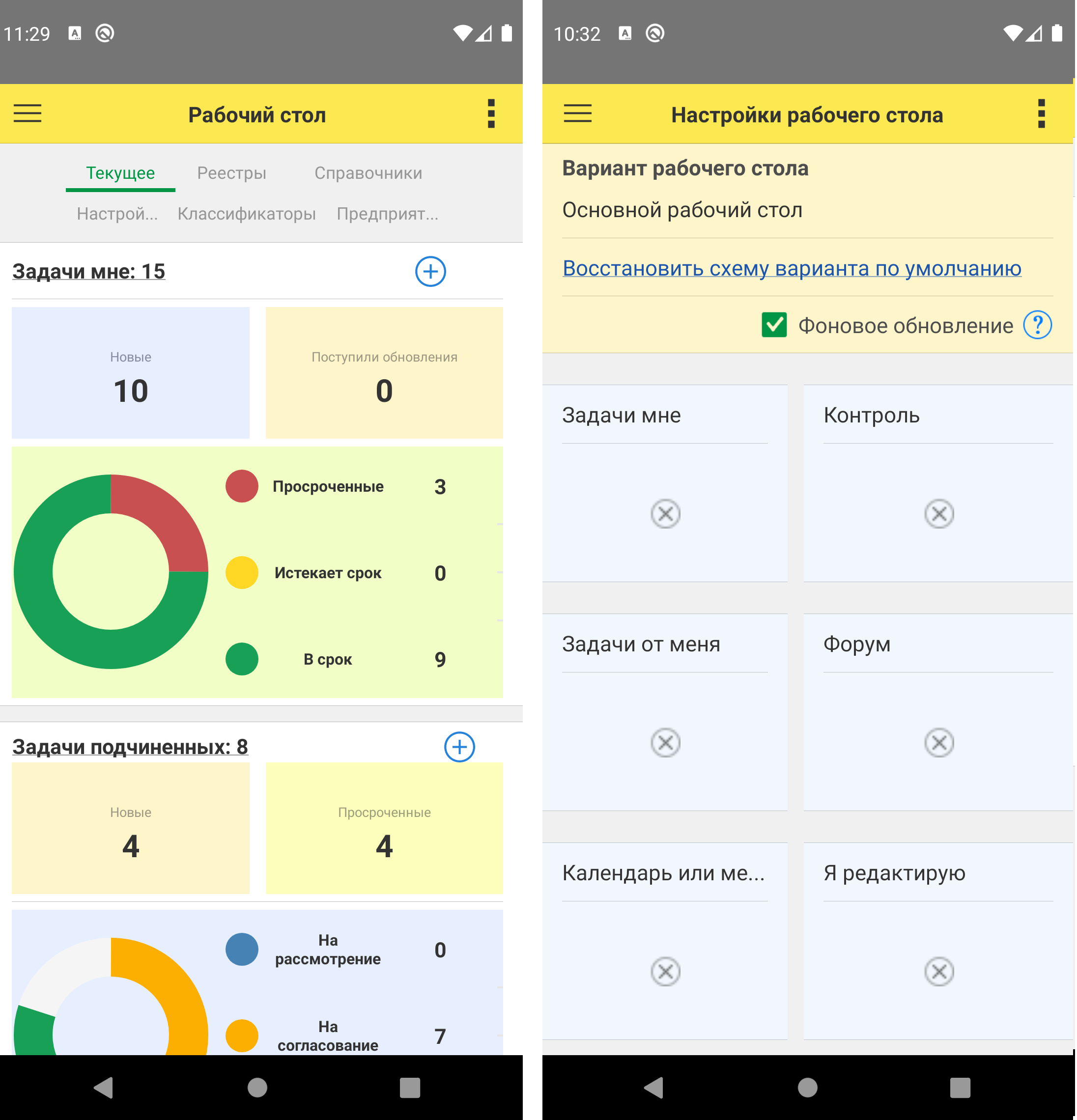The height and width of the screenshot is (1120, 1077).
Task: Switch to the Реестры tab
Action: tap(231, 172)
